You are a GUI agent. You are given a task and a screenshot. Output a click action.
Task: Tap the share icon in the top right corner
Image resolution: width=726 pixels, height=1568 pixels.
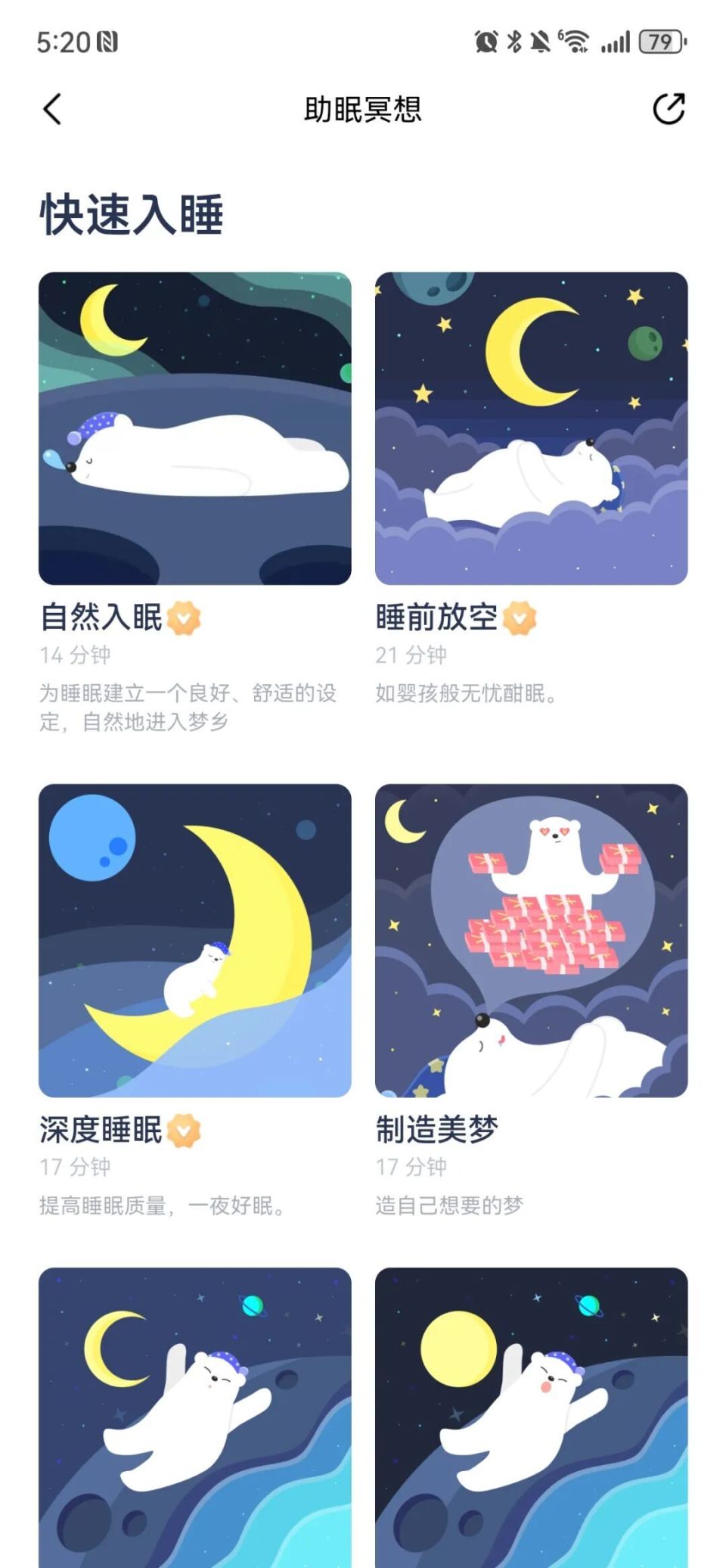pyautogui.click(x=669, y=110)
